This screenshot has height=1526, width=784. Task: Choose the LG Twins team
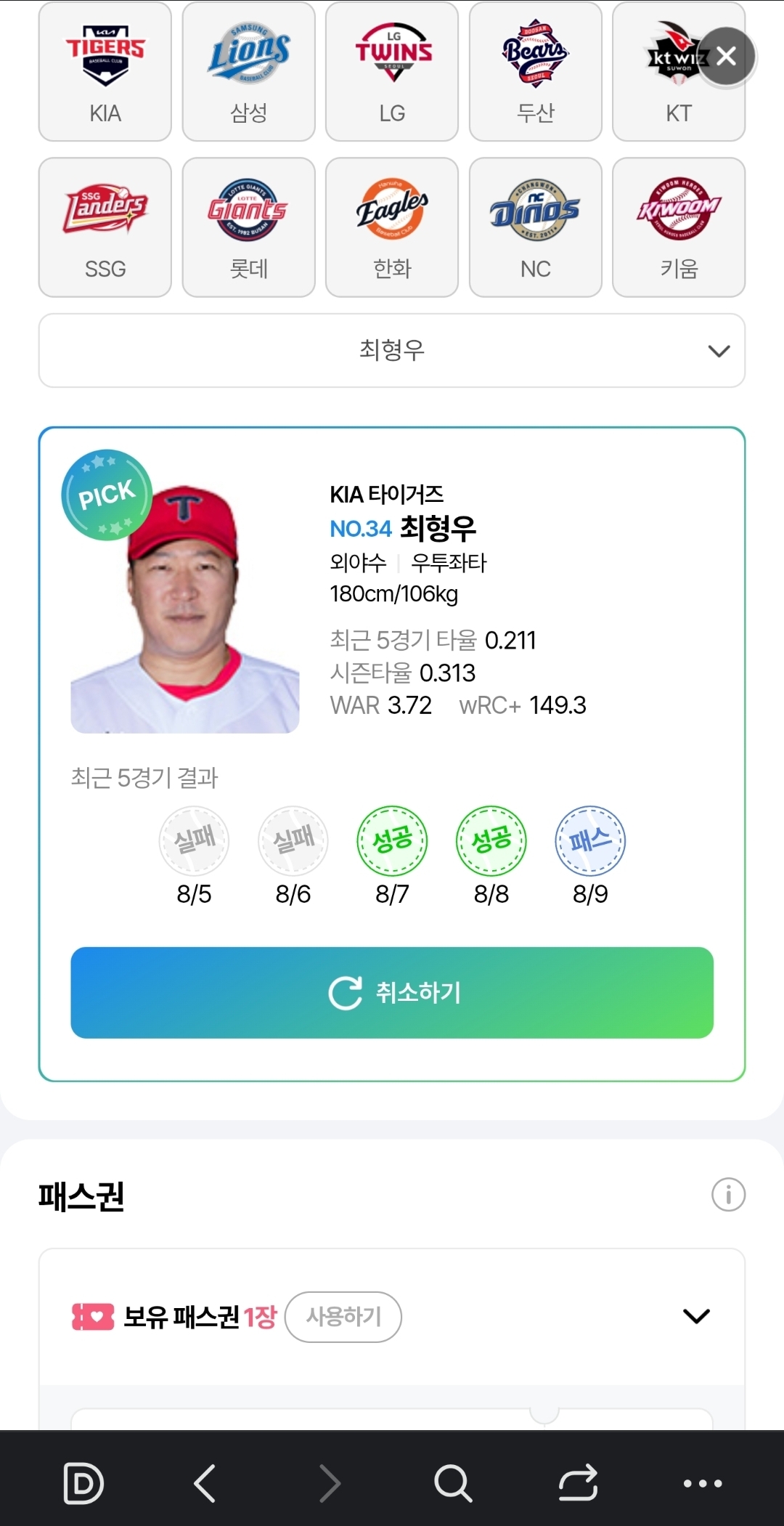point(392,73)
